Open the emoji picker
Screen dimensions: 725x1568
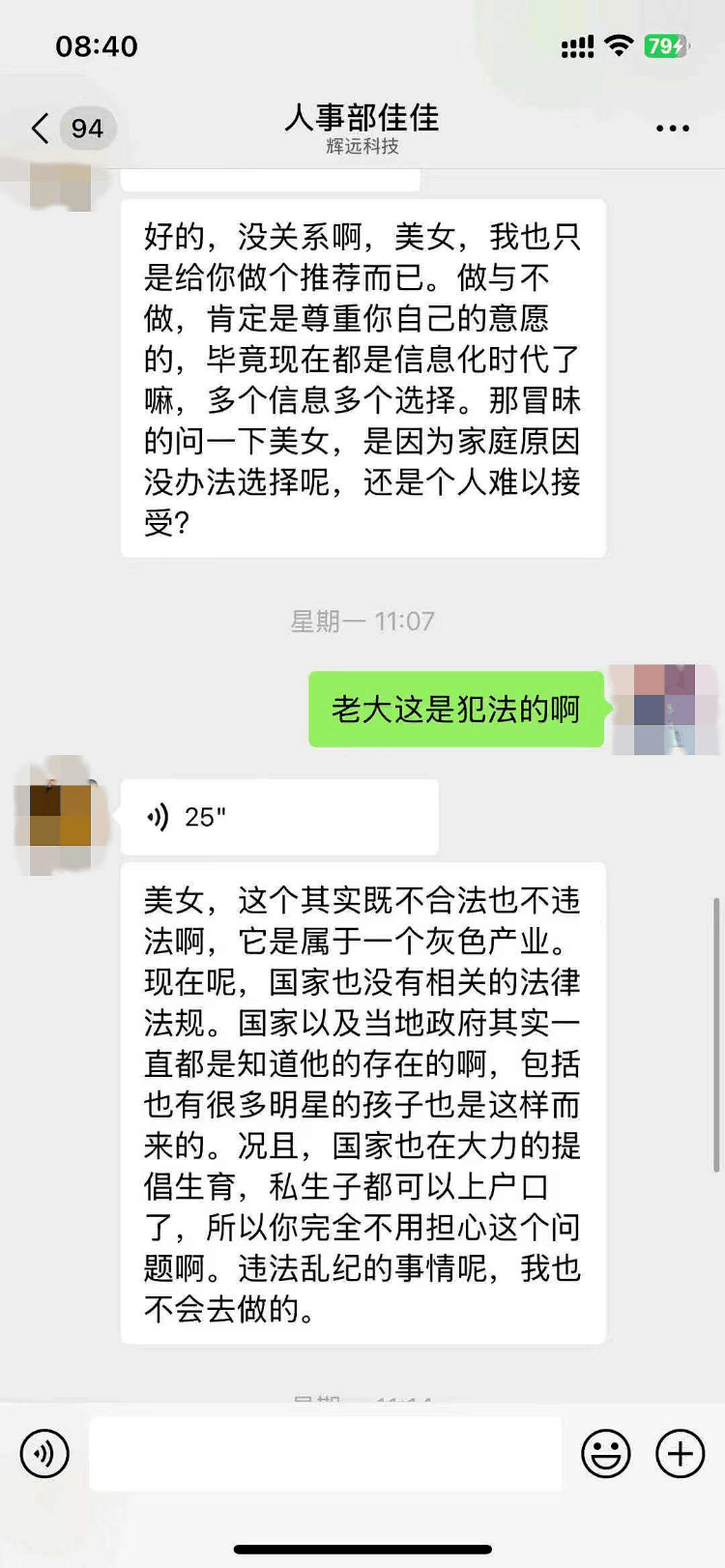coord(606,1453)
